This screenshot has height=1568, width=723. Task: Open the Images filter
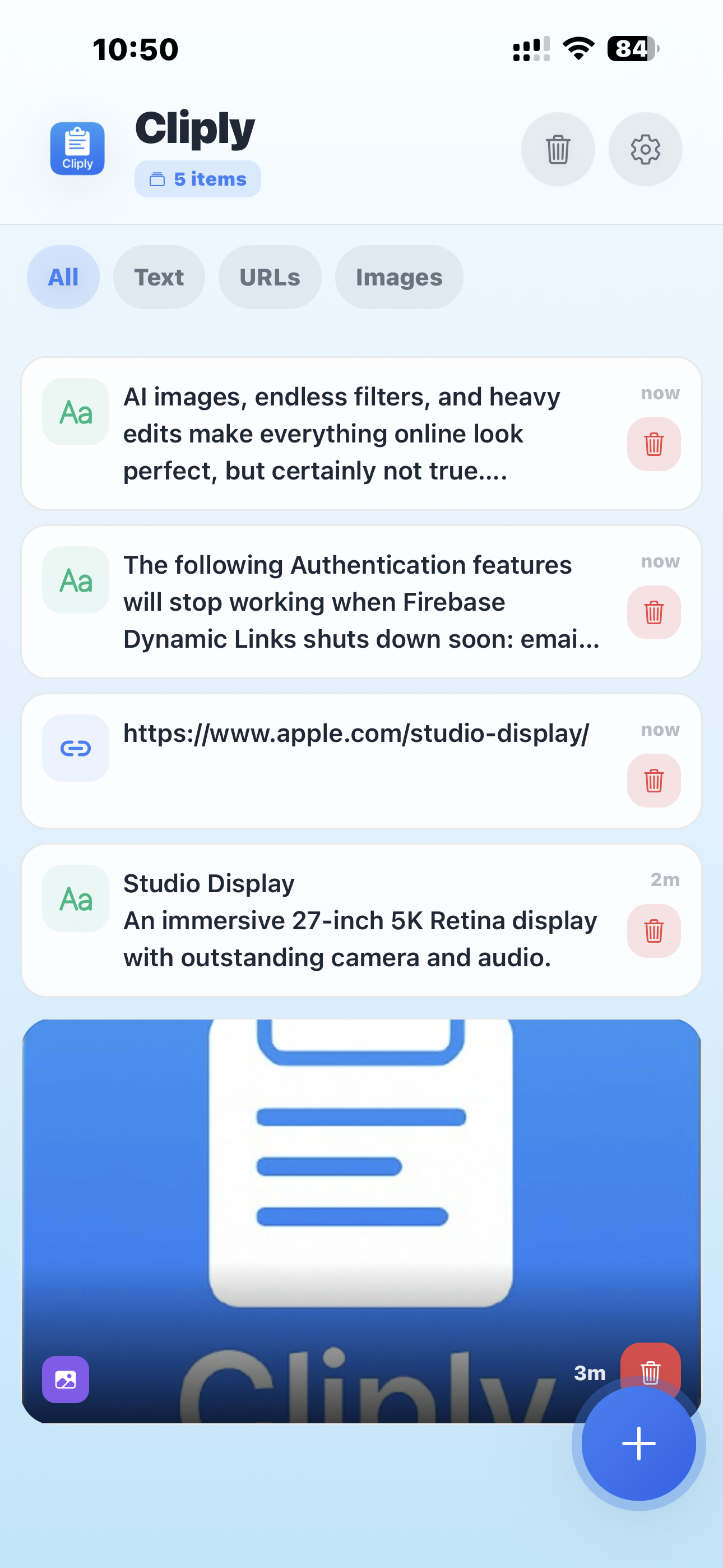[x=398, y=276]
